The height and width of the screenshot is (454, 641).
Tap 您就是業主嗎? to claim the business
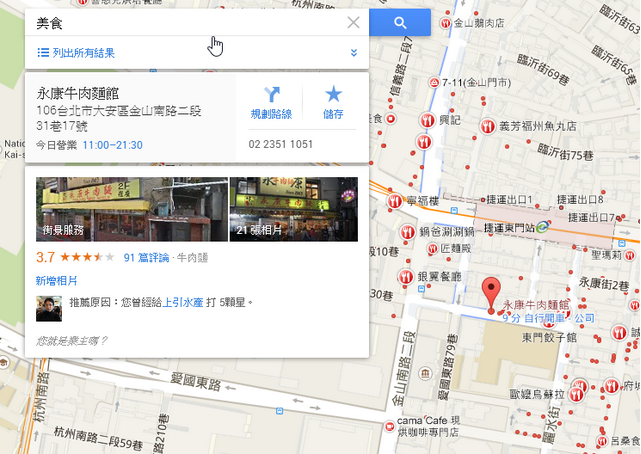[71, 341]
